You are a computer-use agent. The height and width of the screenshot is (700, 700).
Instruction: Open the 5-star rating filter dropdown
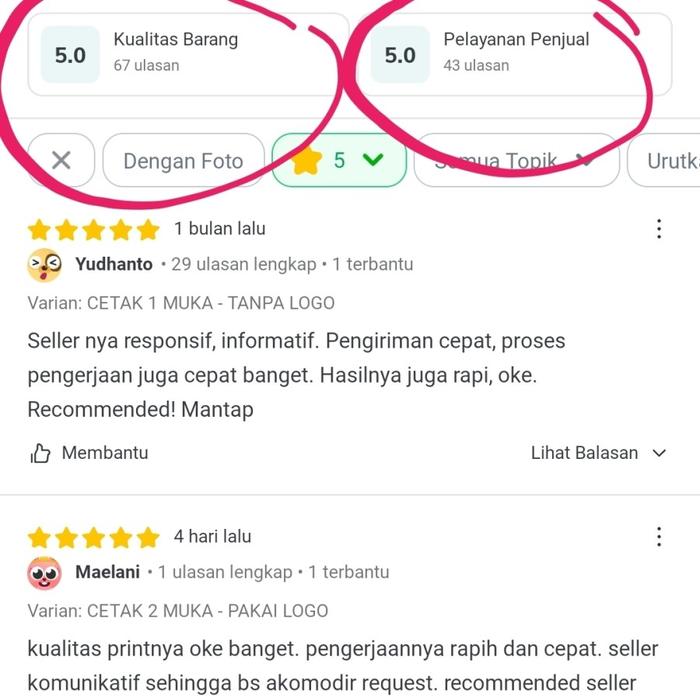click(x=339, y=161)
